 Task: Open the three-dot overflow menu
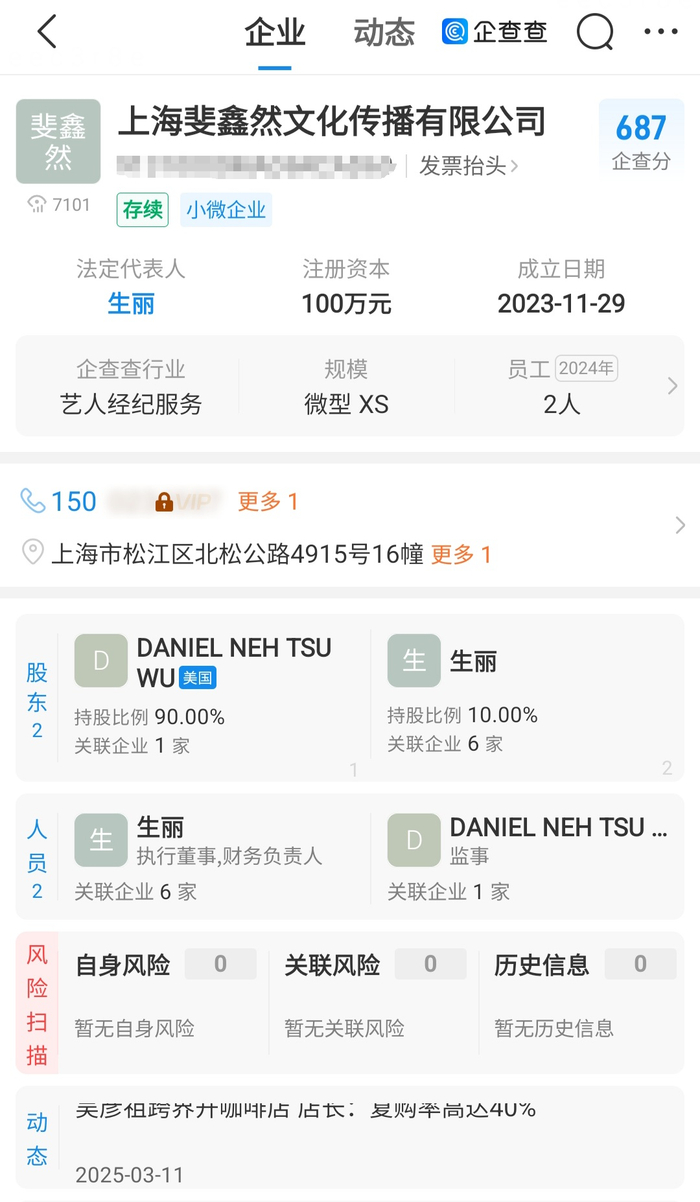[660, 32]
